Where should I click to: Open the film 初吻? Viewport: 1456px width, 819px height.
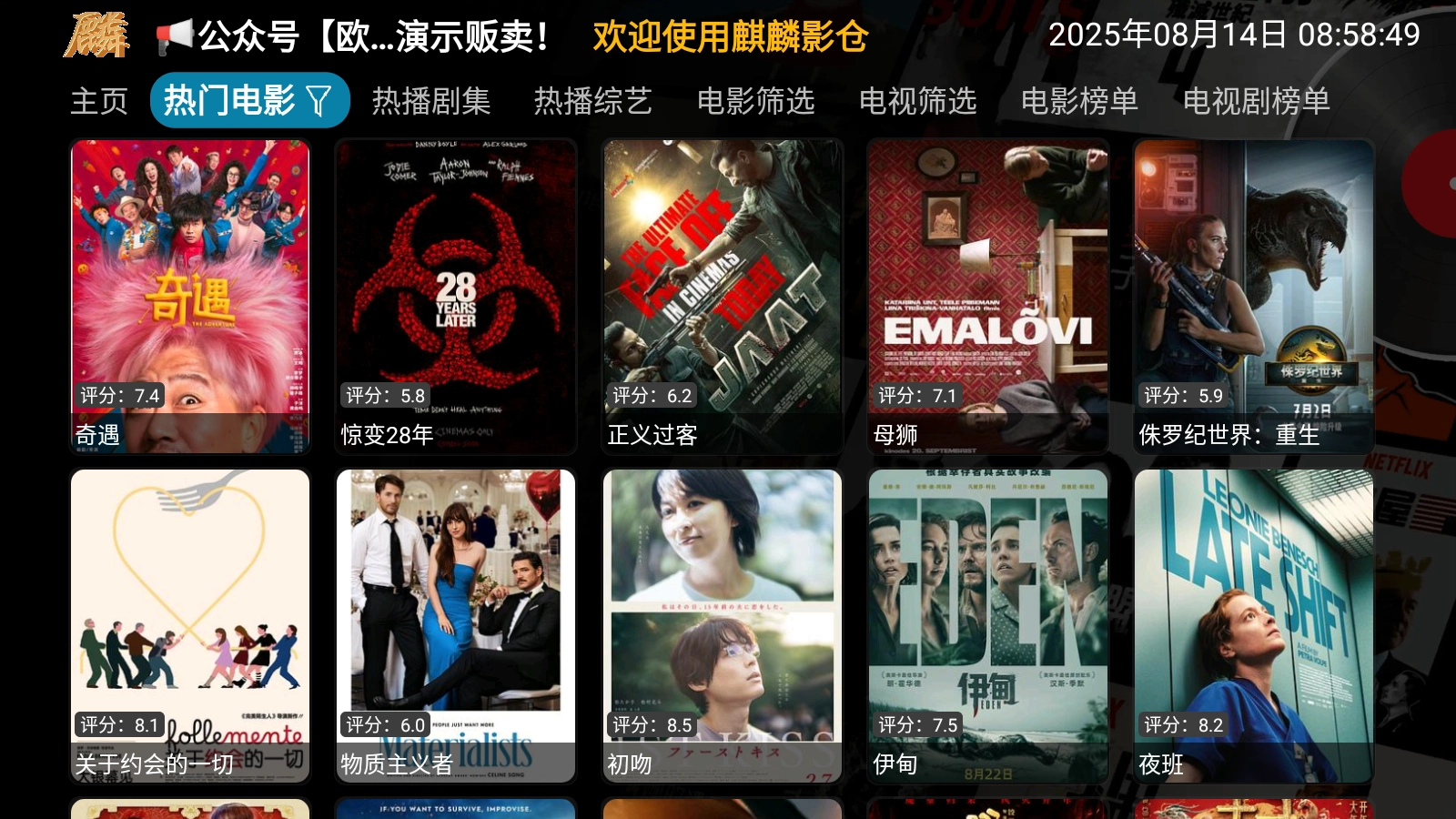point(722,625)
